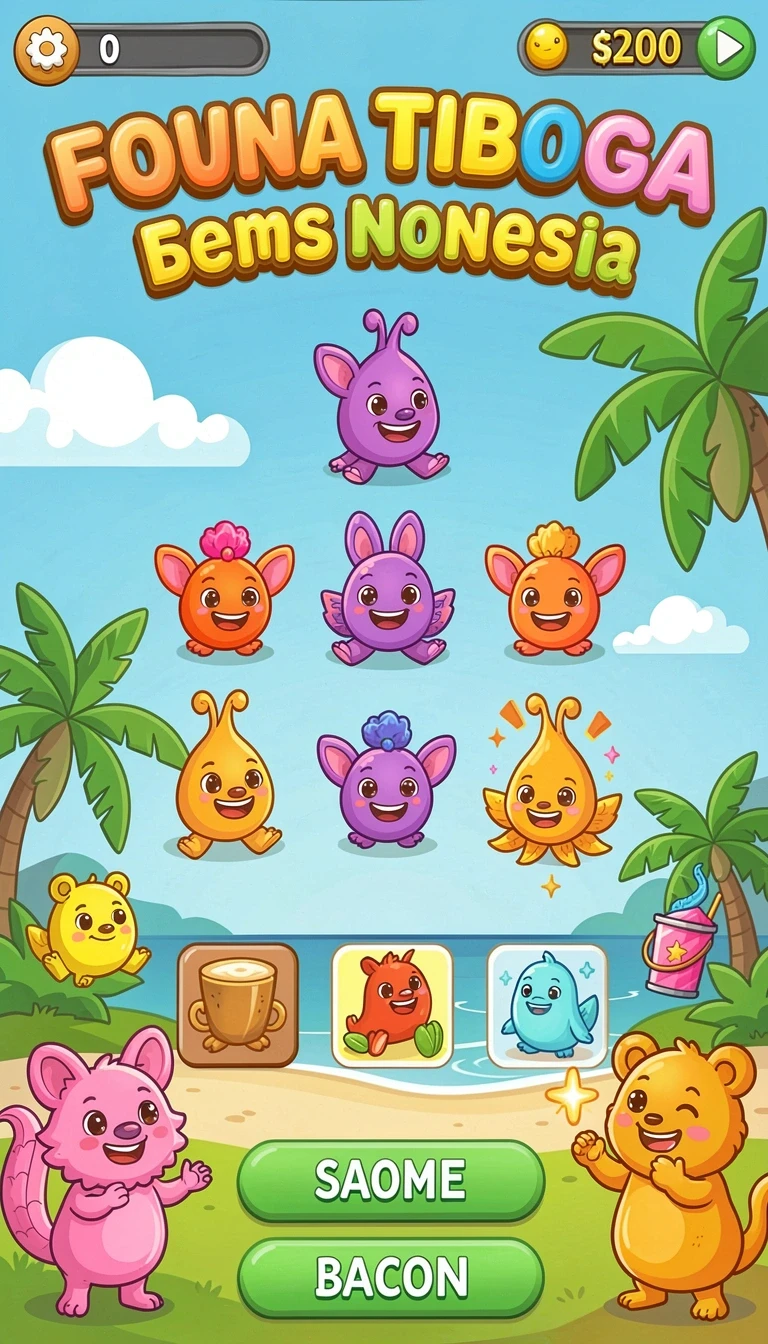The image size is (768, 1344).
Task: Tap the purple creature with blue tuft
Action: click(387, 780)
